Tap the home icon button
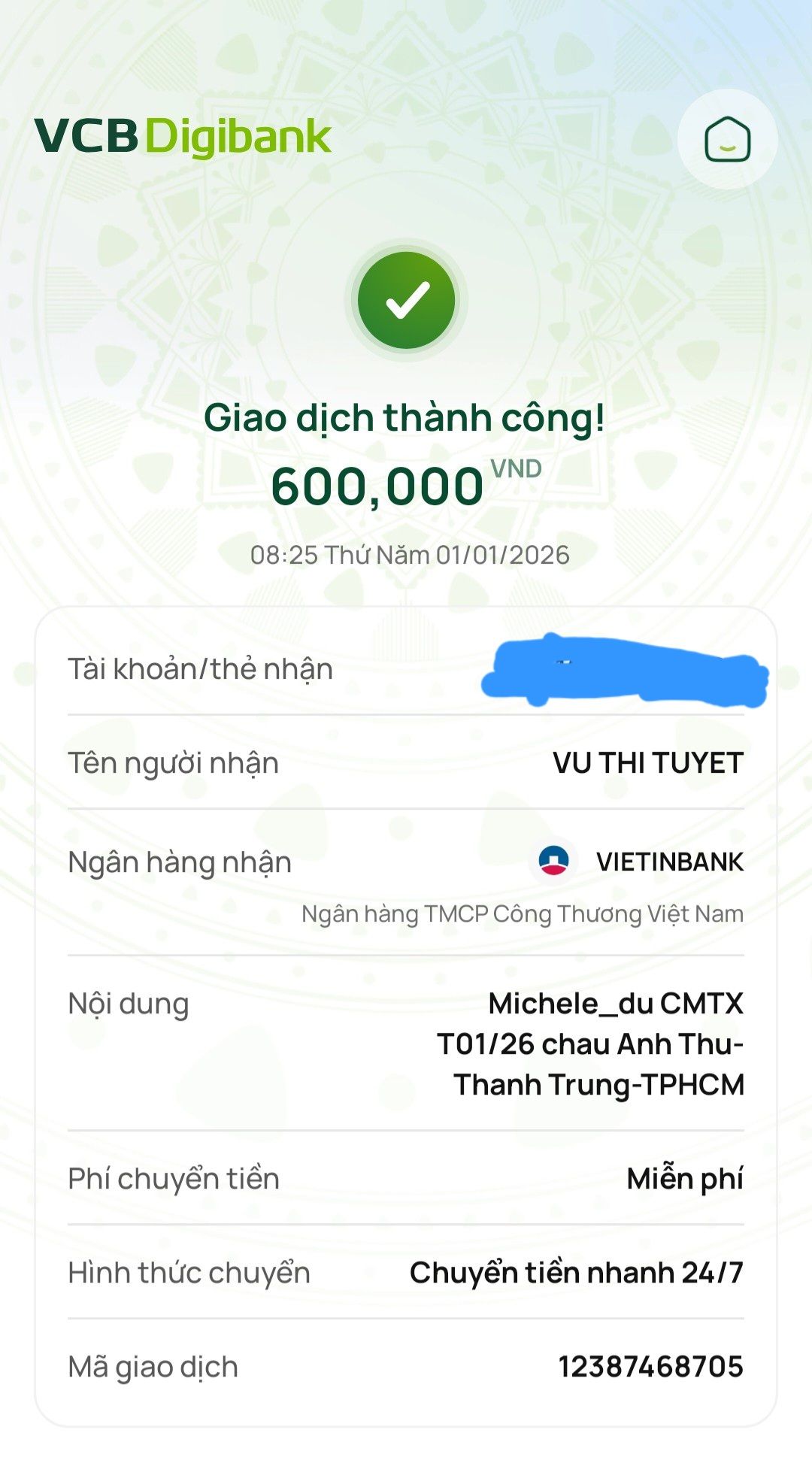Screen dimensions: 812x1457 tap(727, 139)
